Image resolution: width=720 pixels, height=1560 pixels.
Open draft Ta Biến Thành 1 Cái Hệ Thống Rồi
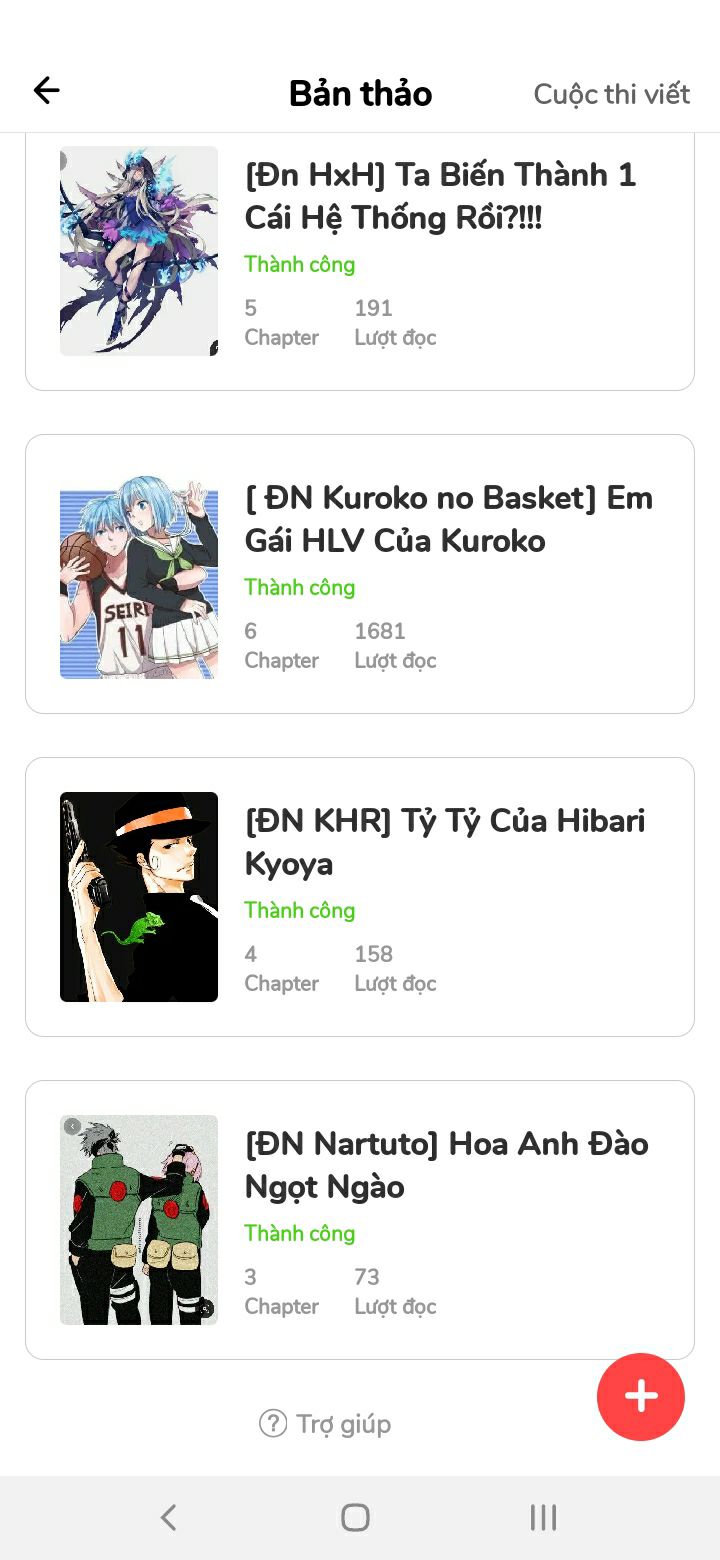click(440, 196)
